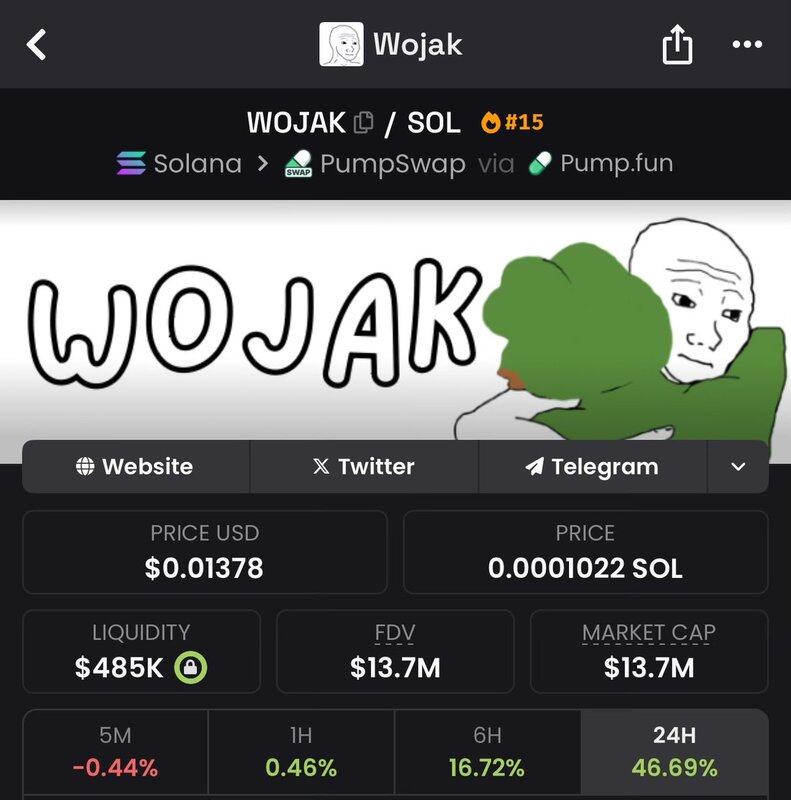This screenshot has height=800, width=791.
Task: Open the trending #15 rank badge
Action: click(x=512, y=122)
